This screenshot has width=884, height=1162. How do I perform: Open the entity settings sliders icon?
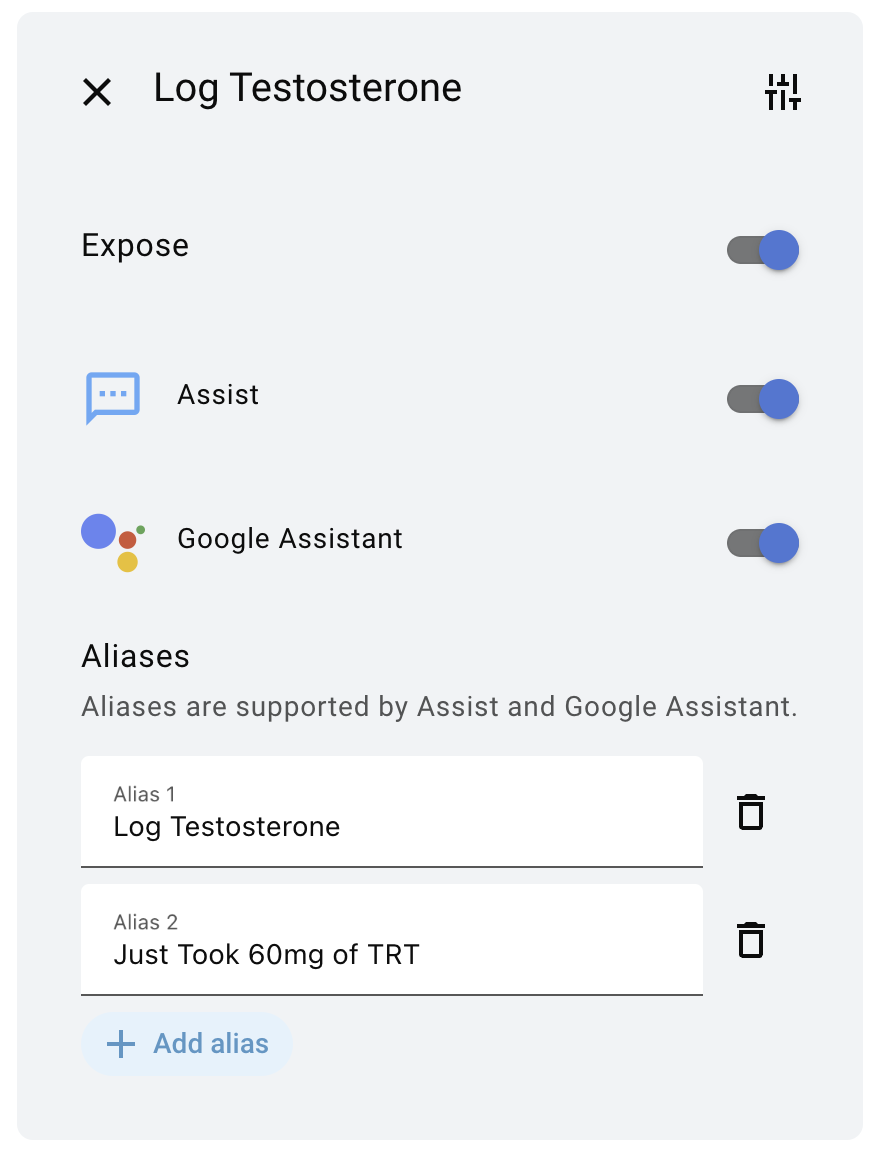click(783, 92)
